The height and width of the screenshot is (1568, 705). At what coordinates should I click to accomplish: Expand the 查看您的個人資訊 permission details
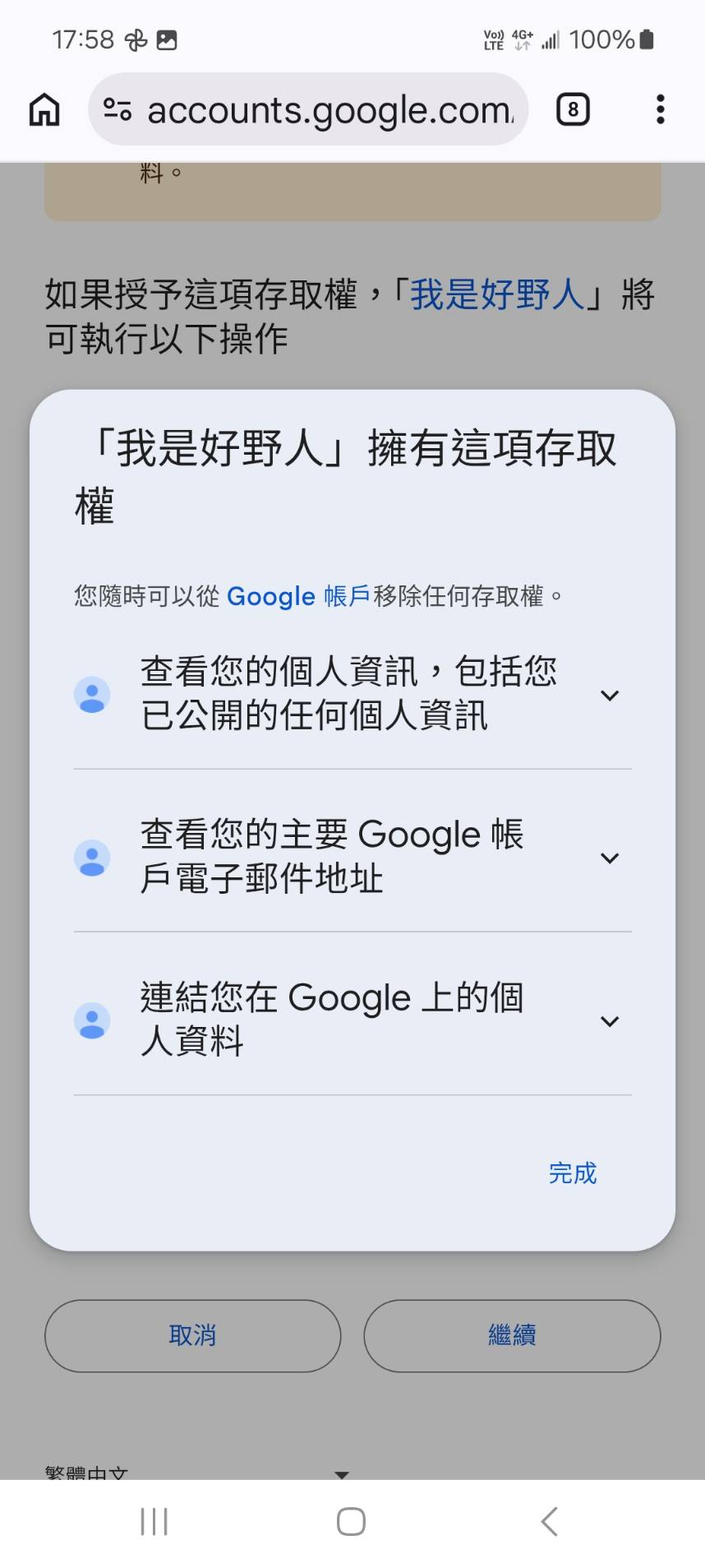click(610, 695)
